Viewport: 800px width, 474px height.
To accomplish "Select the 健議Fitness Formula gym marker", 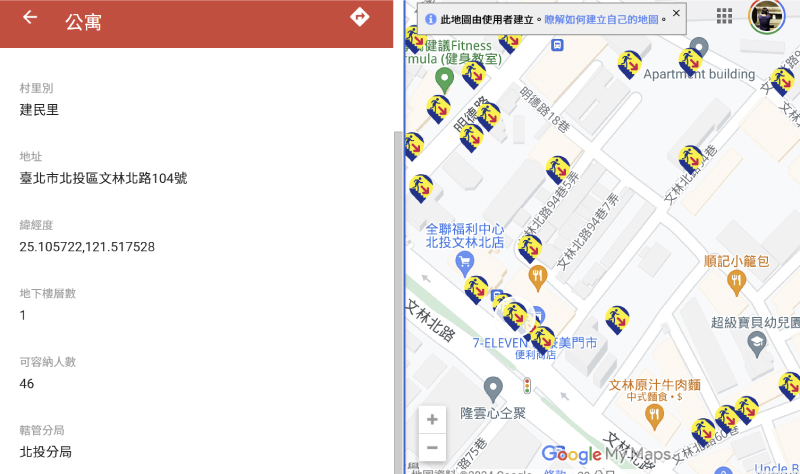I will [445, 78].
